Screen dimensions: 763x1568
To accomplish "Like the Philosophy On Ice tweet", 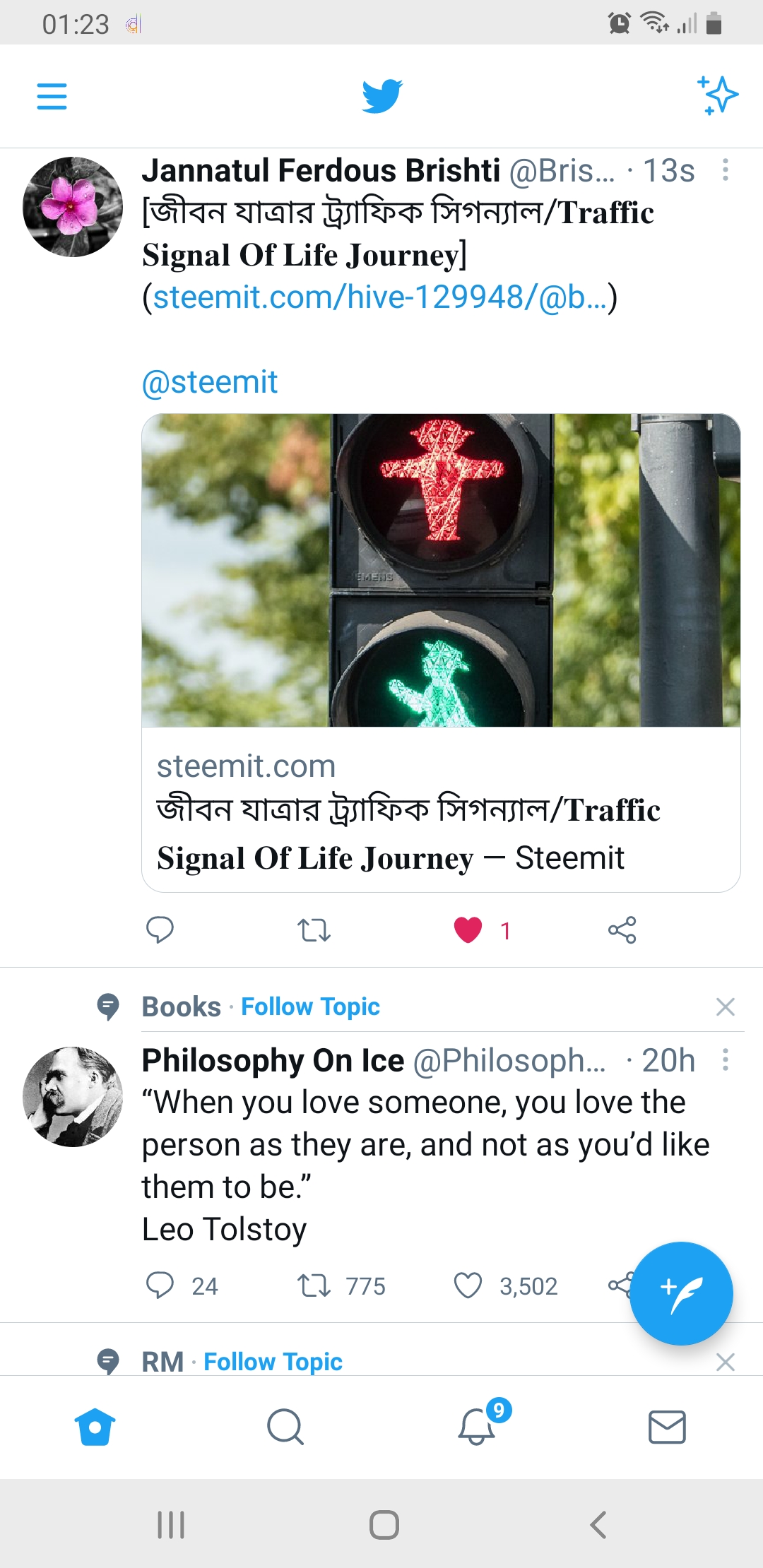I will pyautogui.click(x=468, y=1285).
